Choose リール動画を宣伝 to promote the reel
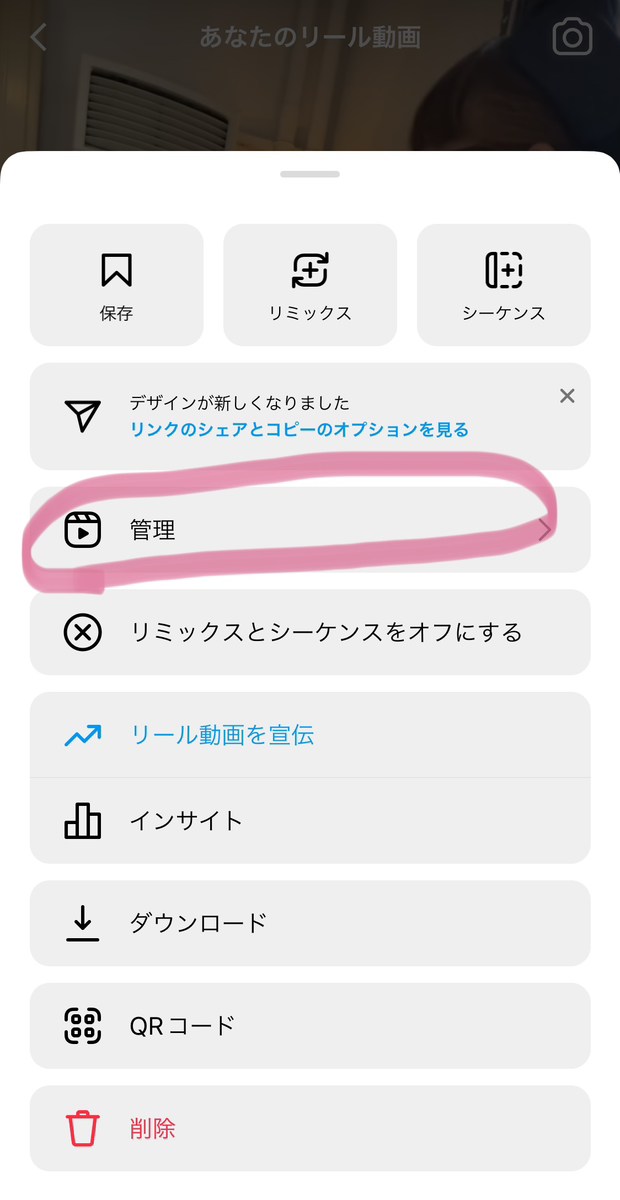The image size is (620, 1200). (x=310, y=735)
